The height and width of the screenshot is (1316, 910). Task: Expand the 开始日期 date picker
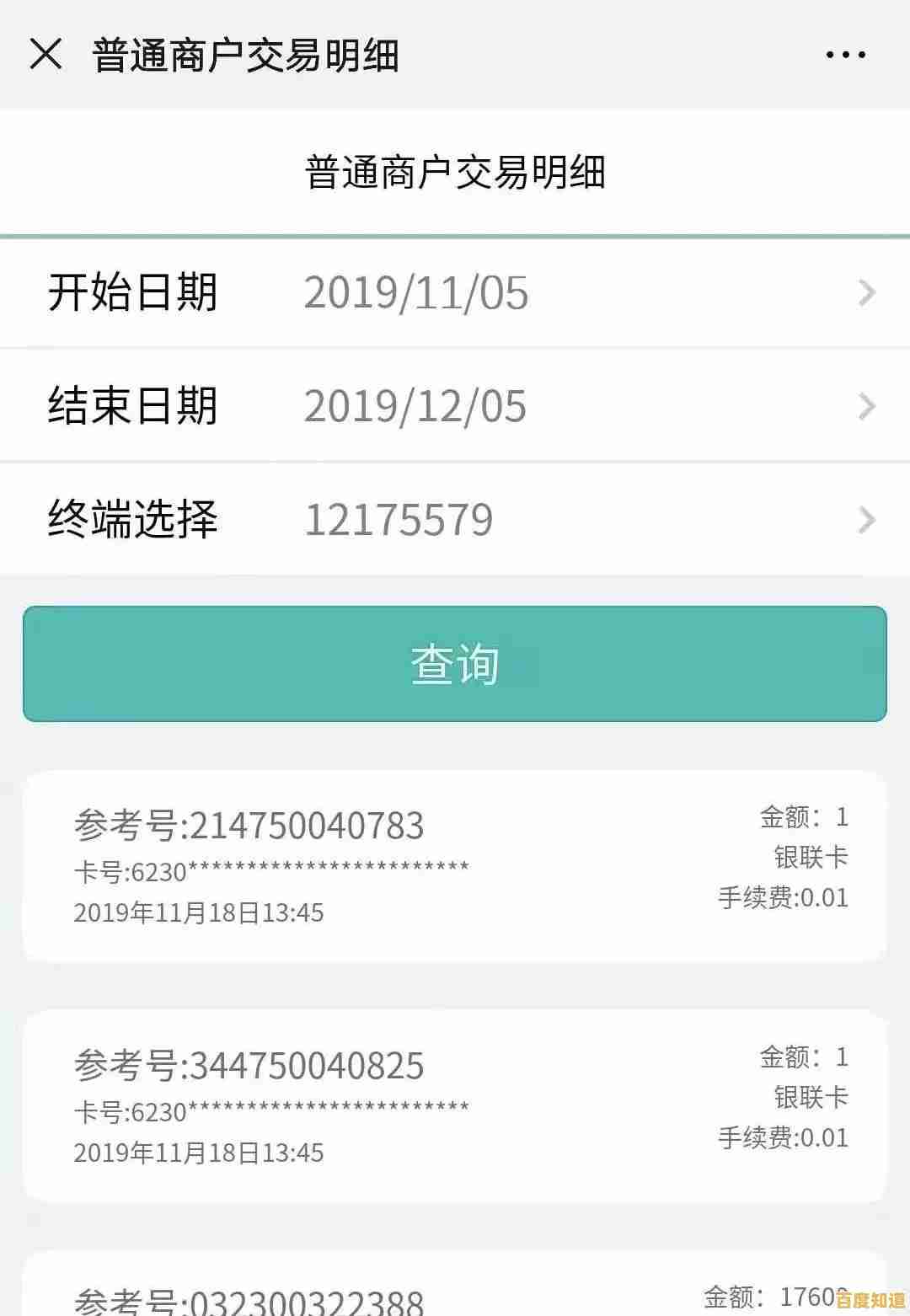pos(455,293)
